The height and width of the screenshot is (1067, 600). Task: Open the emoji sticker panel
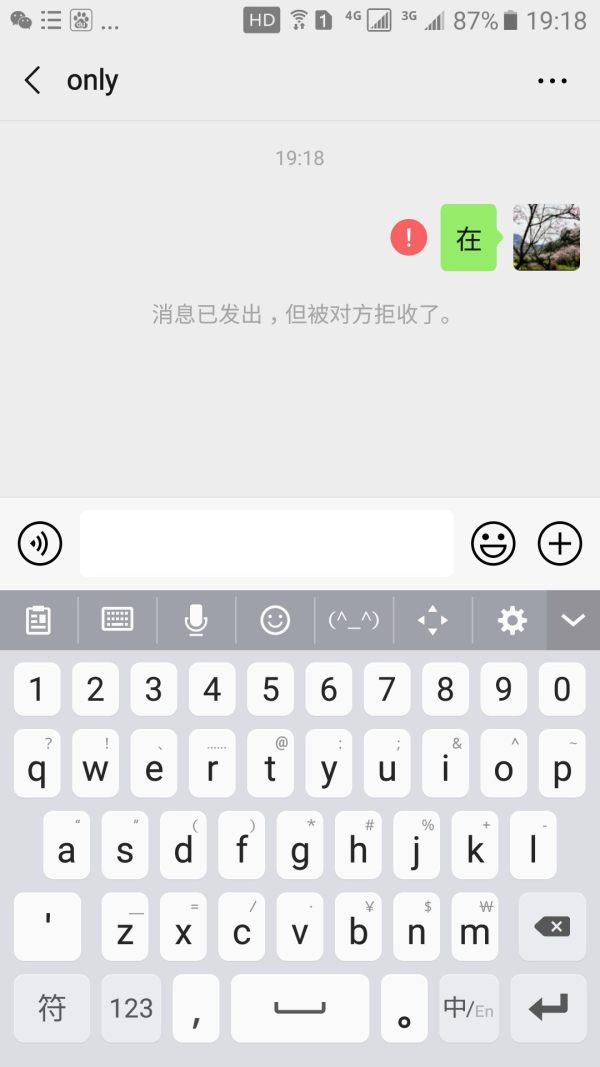(493, 543)
